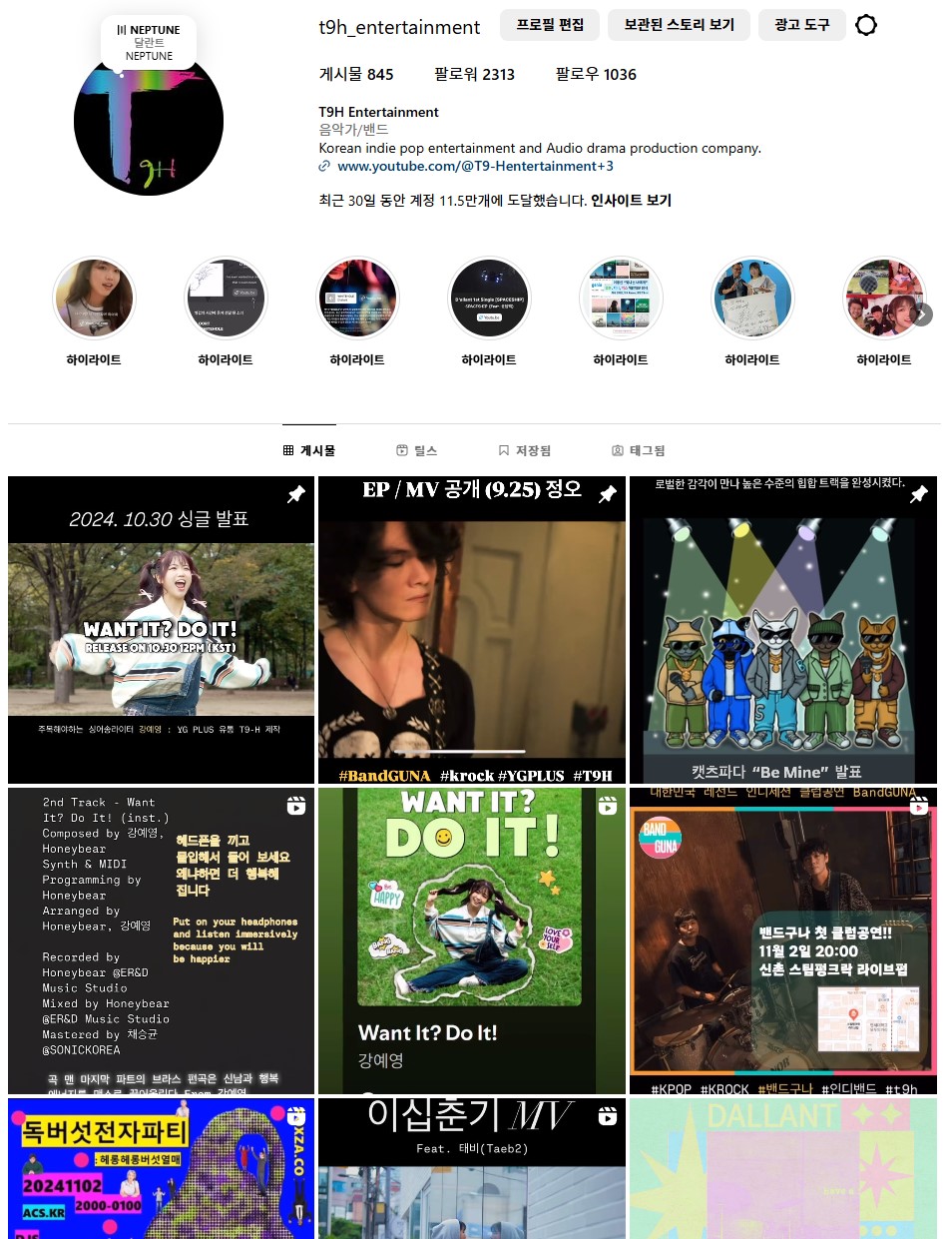Open the EP / MV 공개 (9.25) post
The width and height of the screenshot is (952, 1239).
[x=472, y=630]
